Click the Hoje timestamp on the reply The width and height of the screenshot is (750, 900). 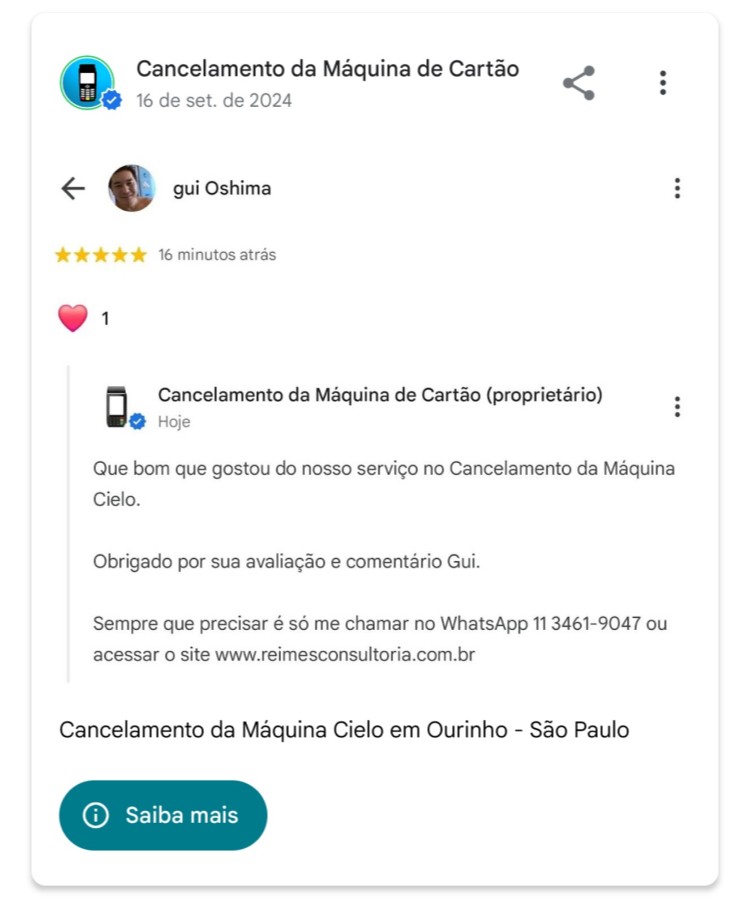pos(176,421)
